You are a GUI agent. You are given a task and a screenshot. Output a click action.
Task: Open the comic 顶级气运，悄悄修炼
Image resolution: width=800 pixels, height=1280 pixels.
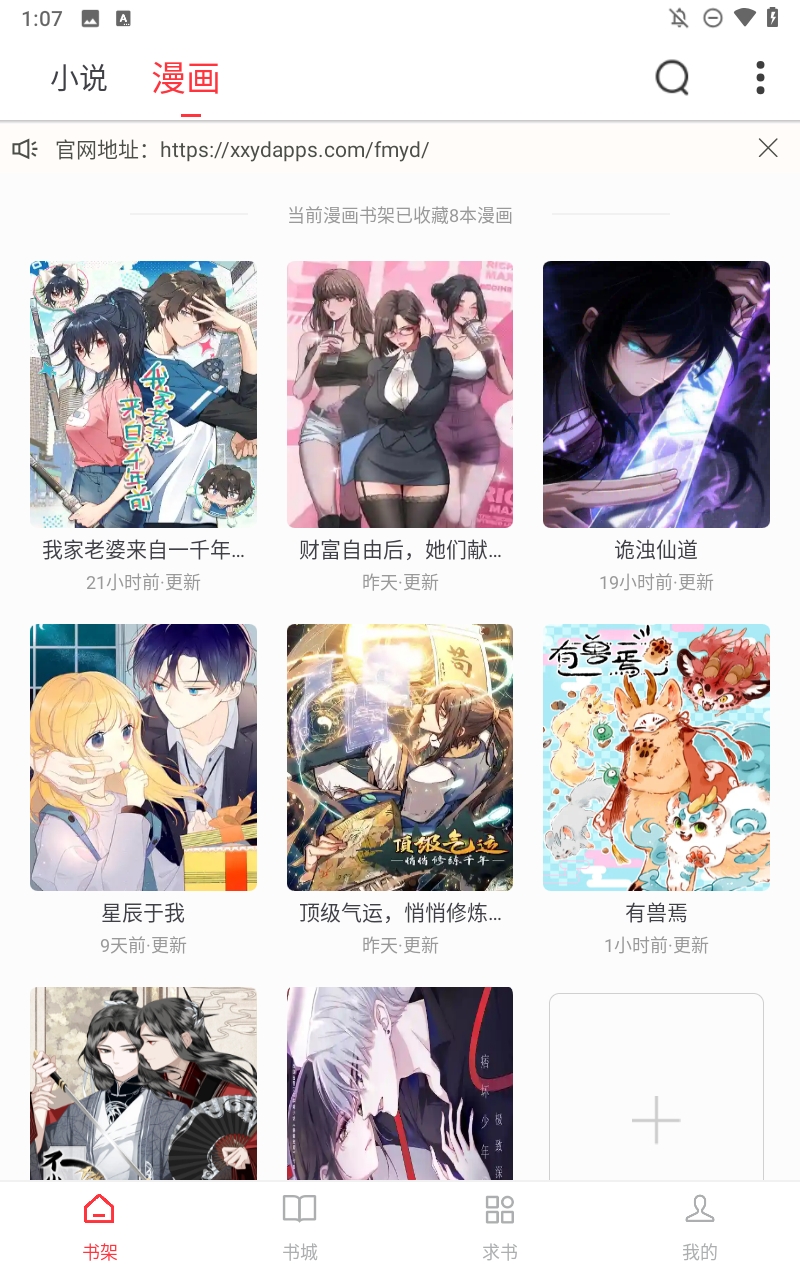tap(400, 757)
